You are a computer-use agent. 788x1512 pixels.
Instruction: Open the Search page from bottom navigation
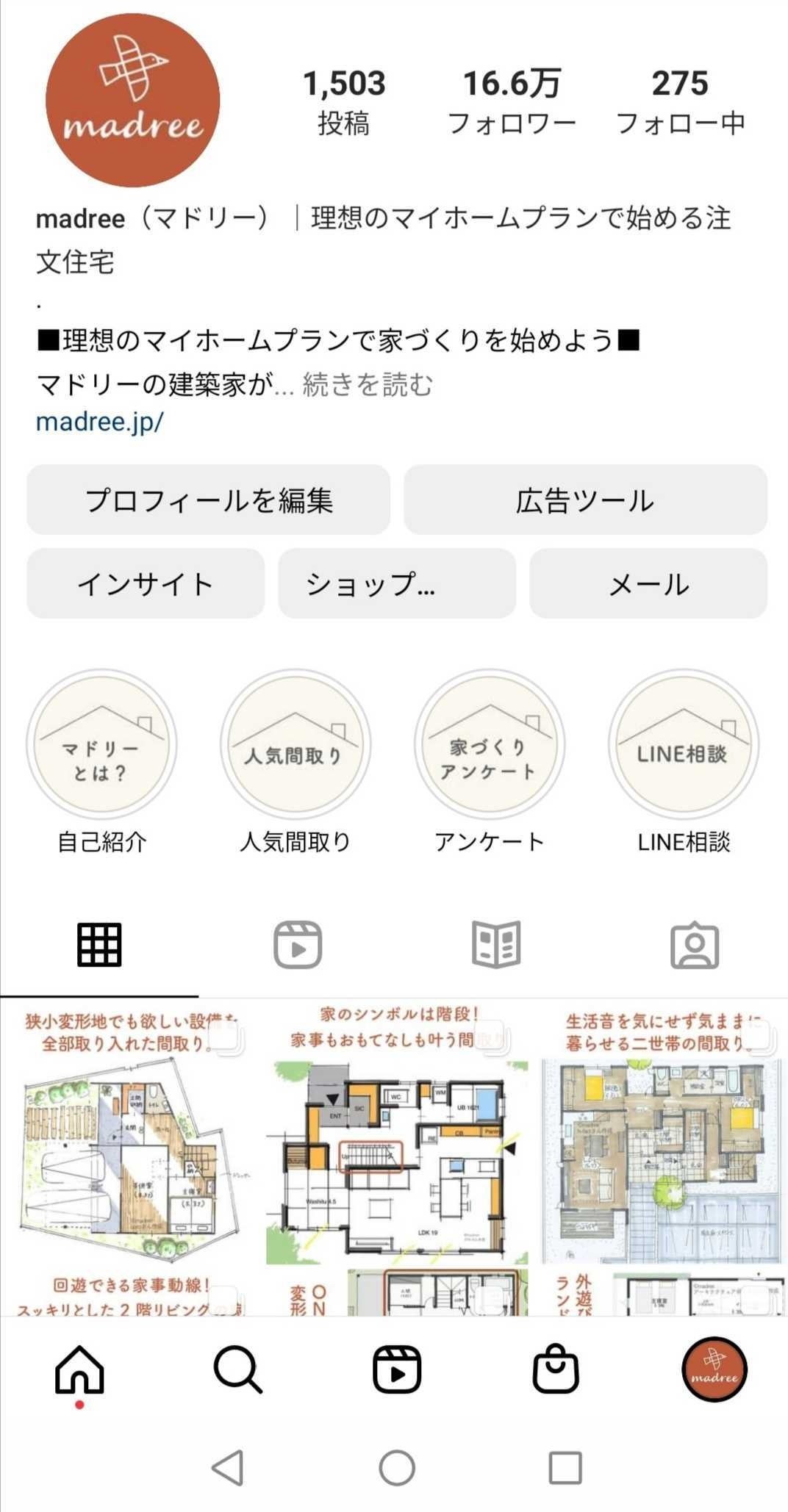click(237, 1368)
